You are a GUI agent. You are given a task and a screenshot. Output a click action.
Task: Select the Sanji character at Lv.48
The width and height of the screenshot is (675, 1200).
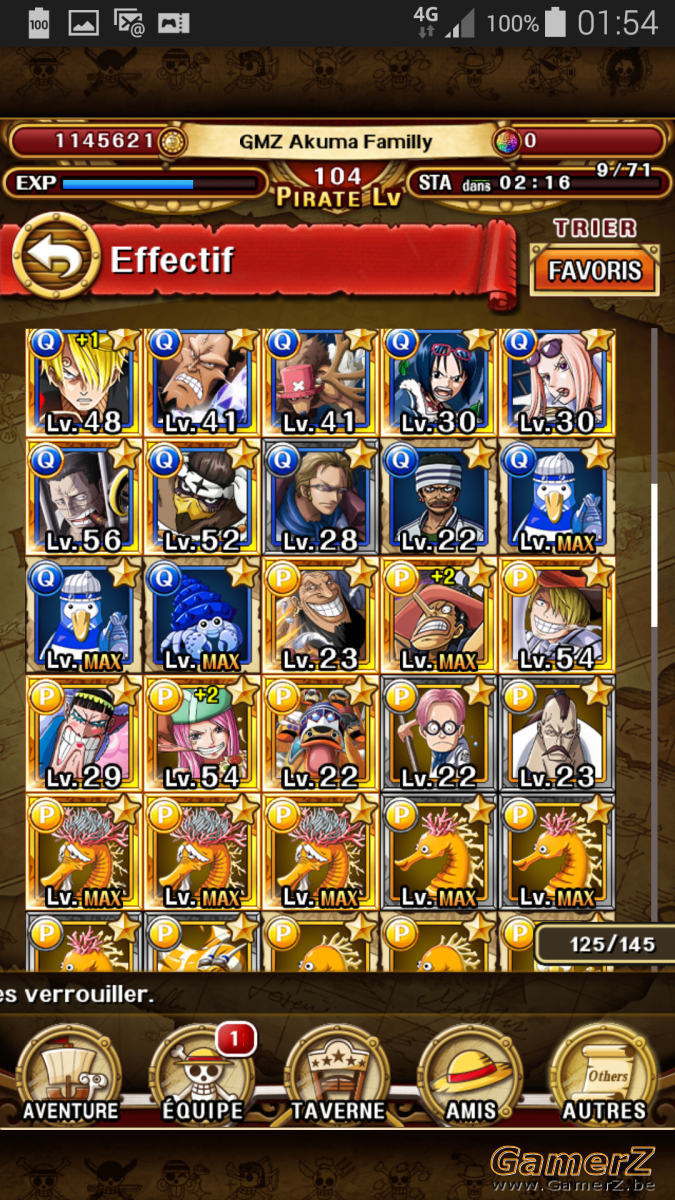[x=84, y=382]
